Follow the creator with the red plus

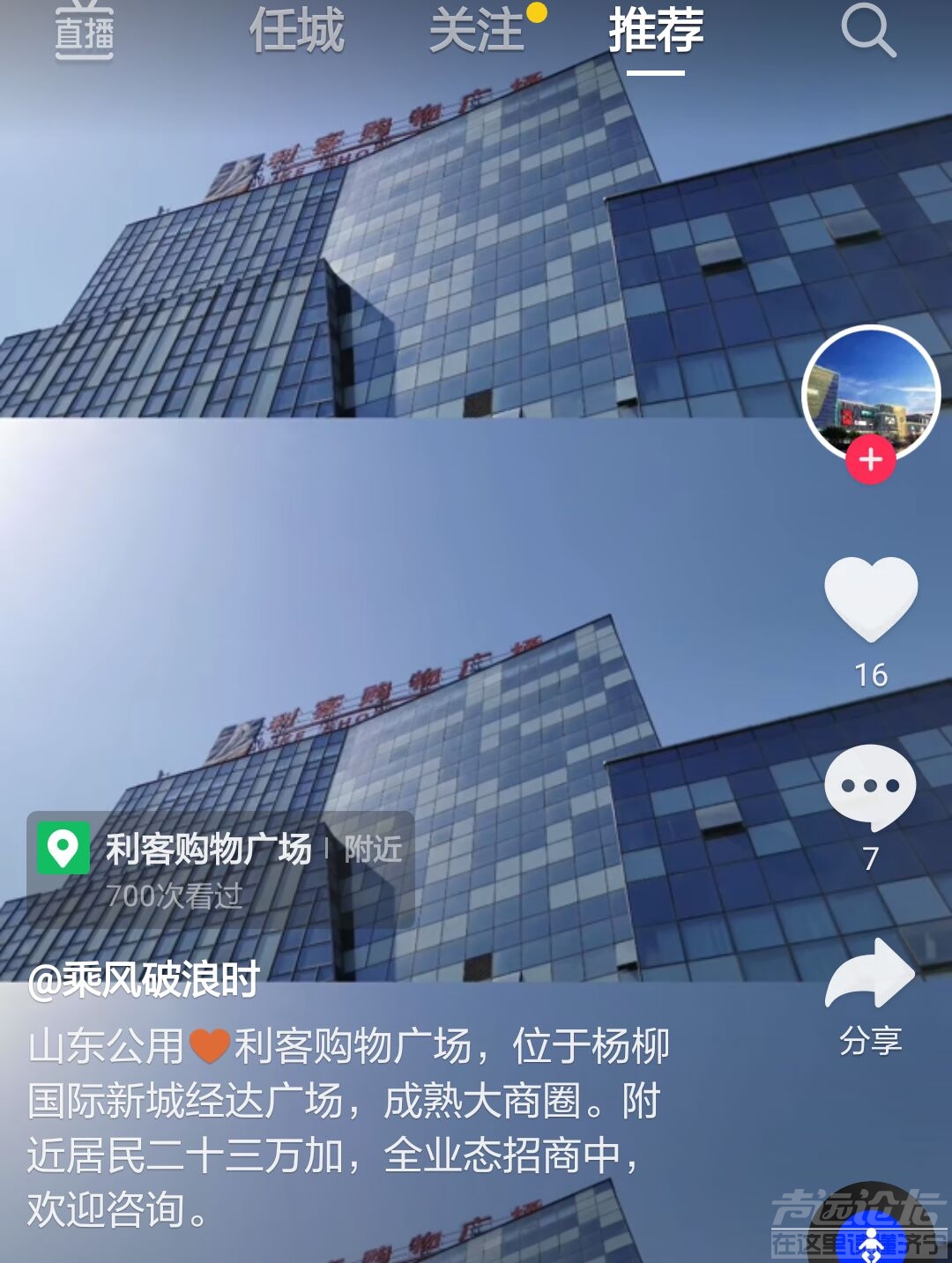pyautogui.click(x=868, y=459)
